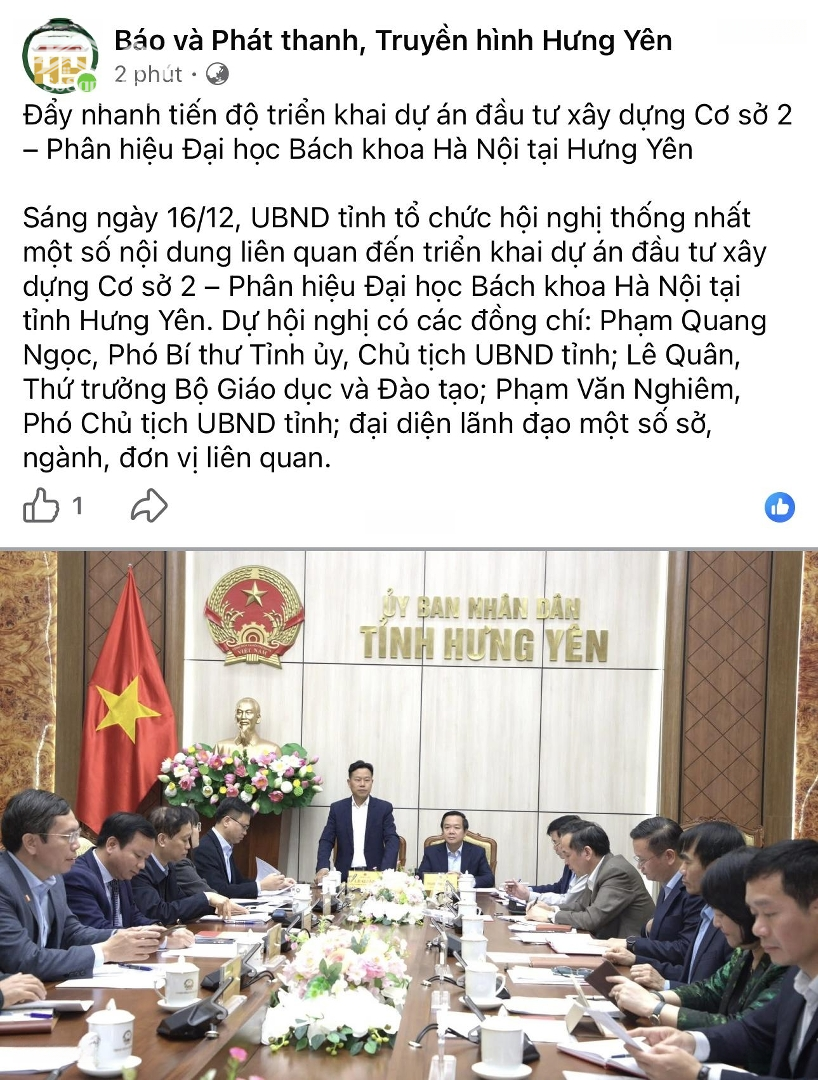Open the meeting photo in full view
Screen dimensions: 818x1080
(x=409, y=813)
